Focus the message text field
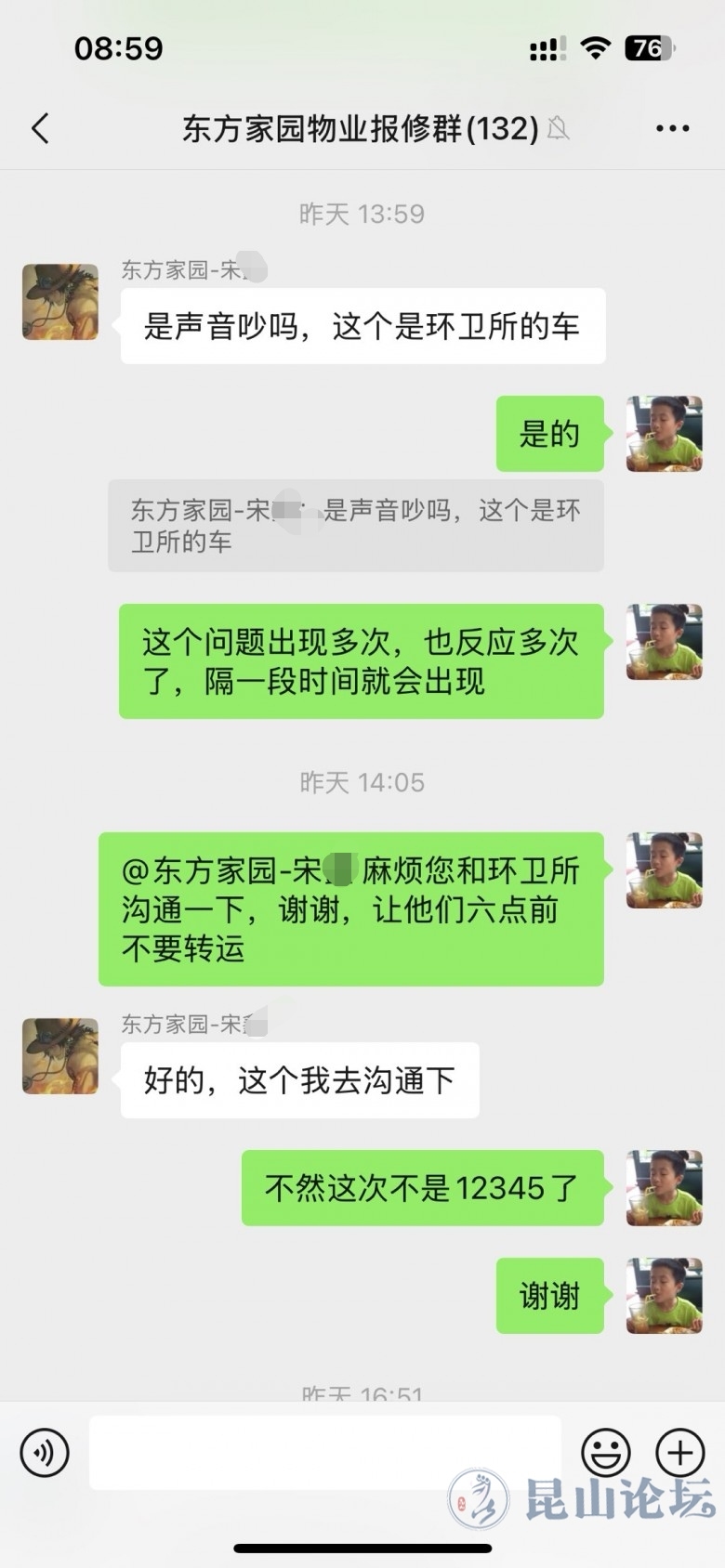 (x=324, y=1452)
